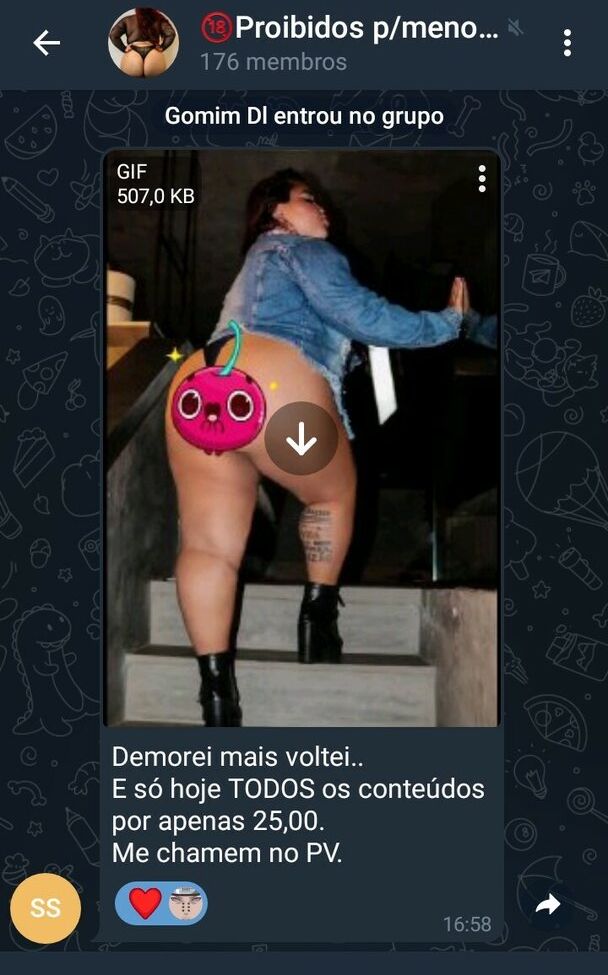
Task: Open the SS sender avatar
Action: click(45, 908)
